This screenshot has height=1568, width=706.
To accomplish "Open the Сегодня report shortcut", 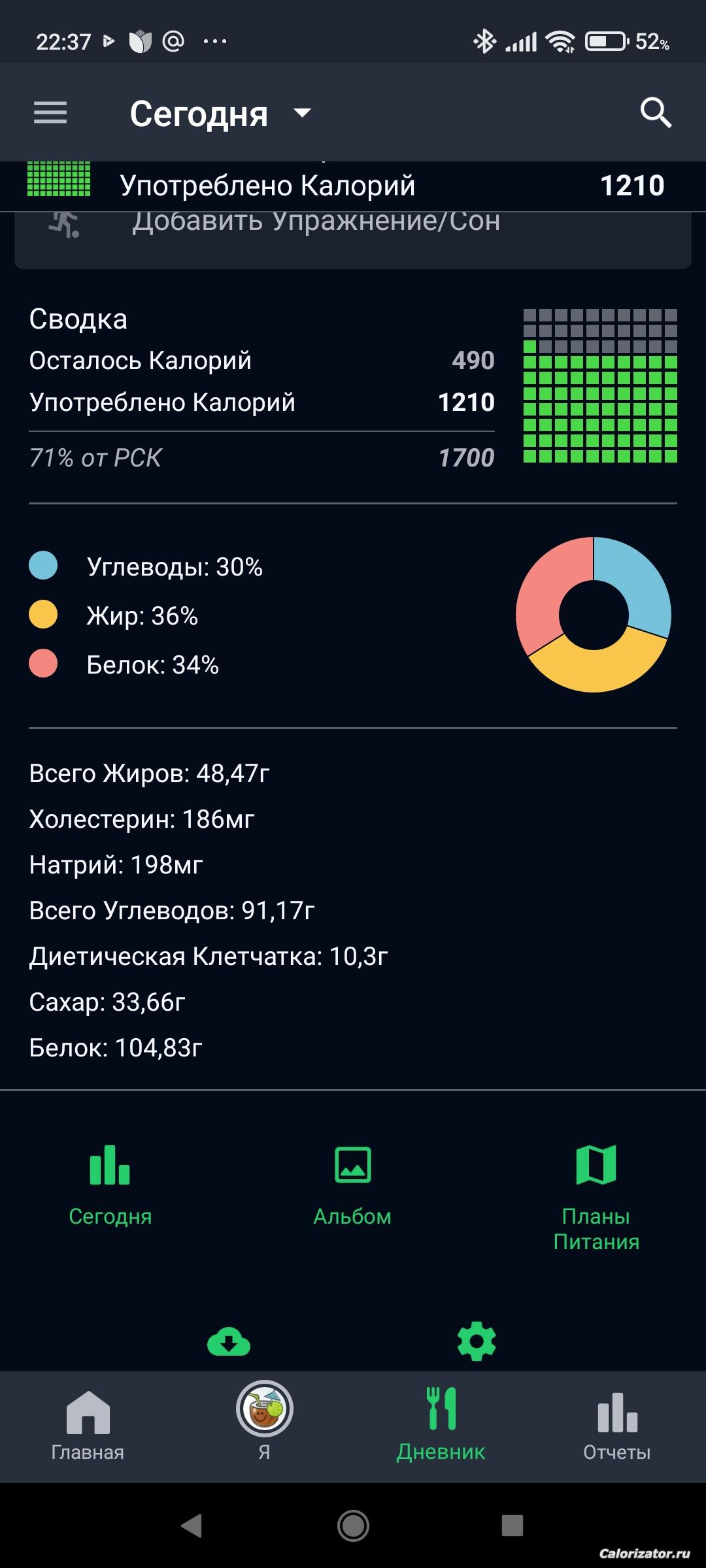I will point(110,1181).
